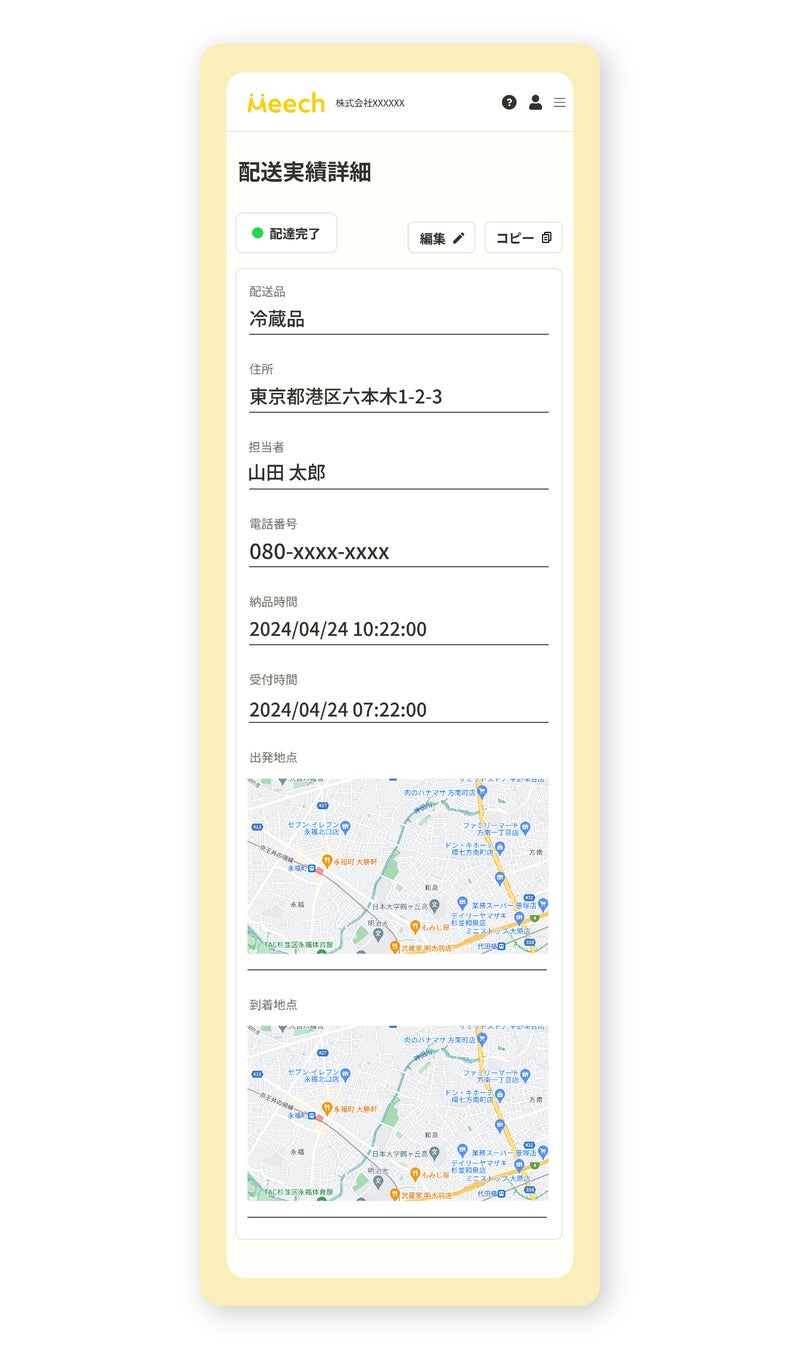Open the 出発地点 departure map
Screen dimensions: 800x1350
(398, 866)
